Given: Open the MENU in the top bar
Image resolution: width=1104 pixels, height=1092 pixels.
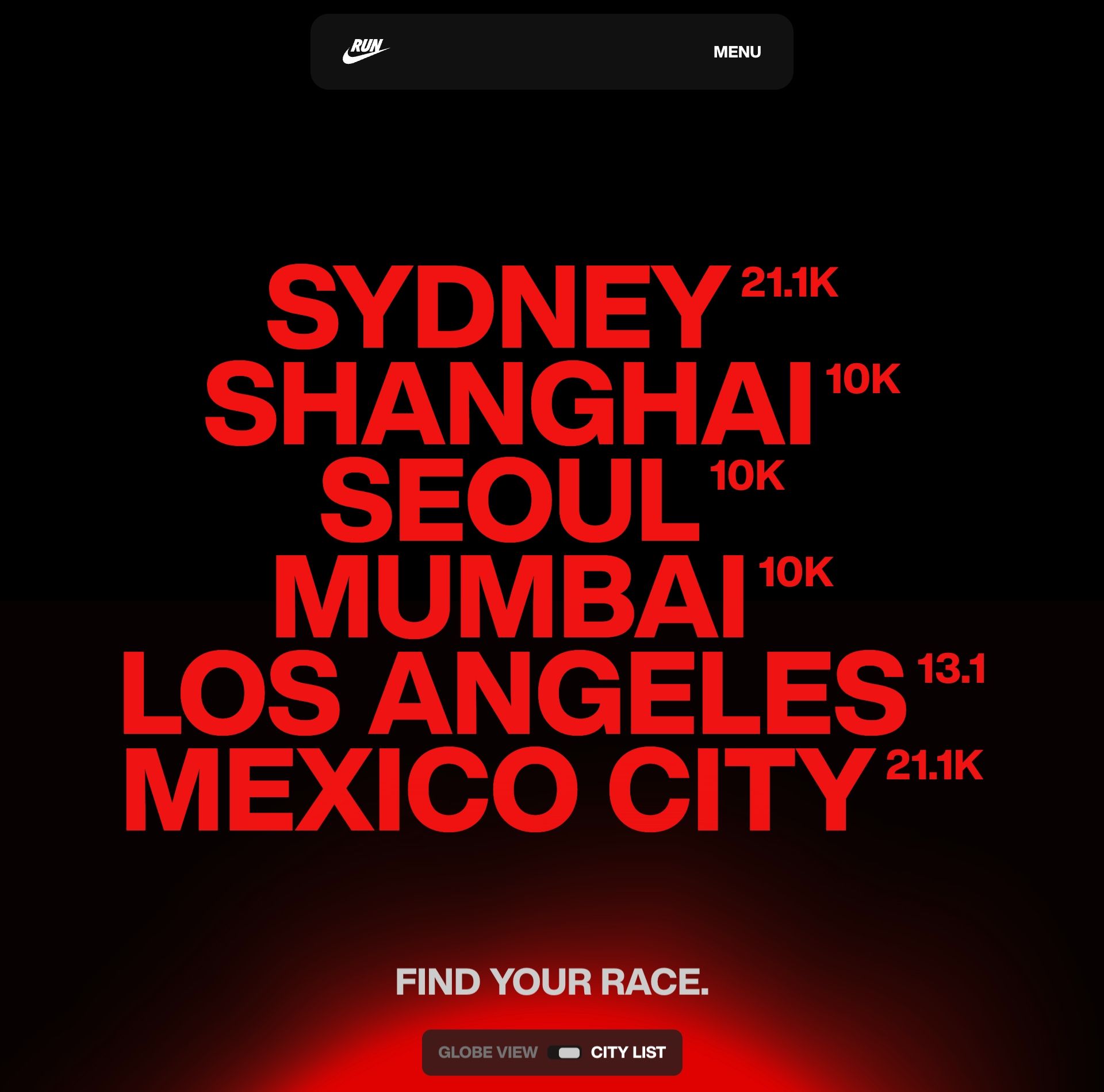Looking at the screenshot, I should (737, 52).
